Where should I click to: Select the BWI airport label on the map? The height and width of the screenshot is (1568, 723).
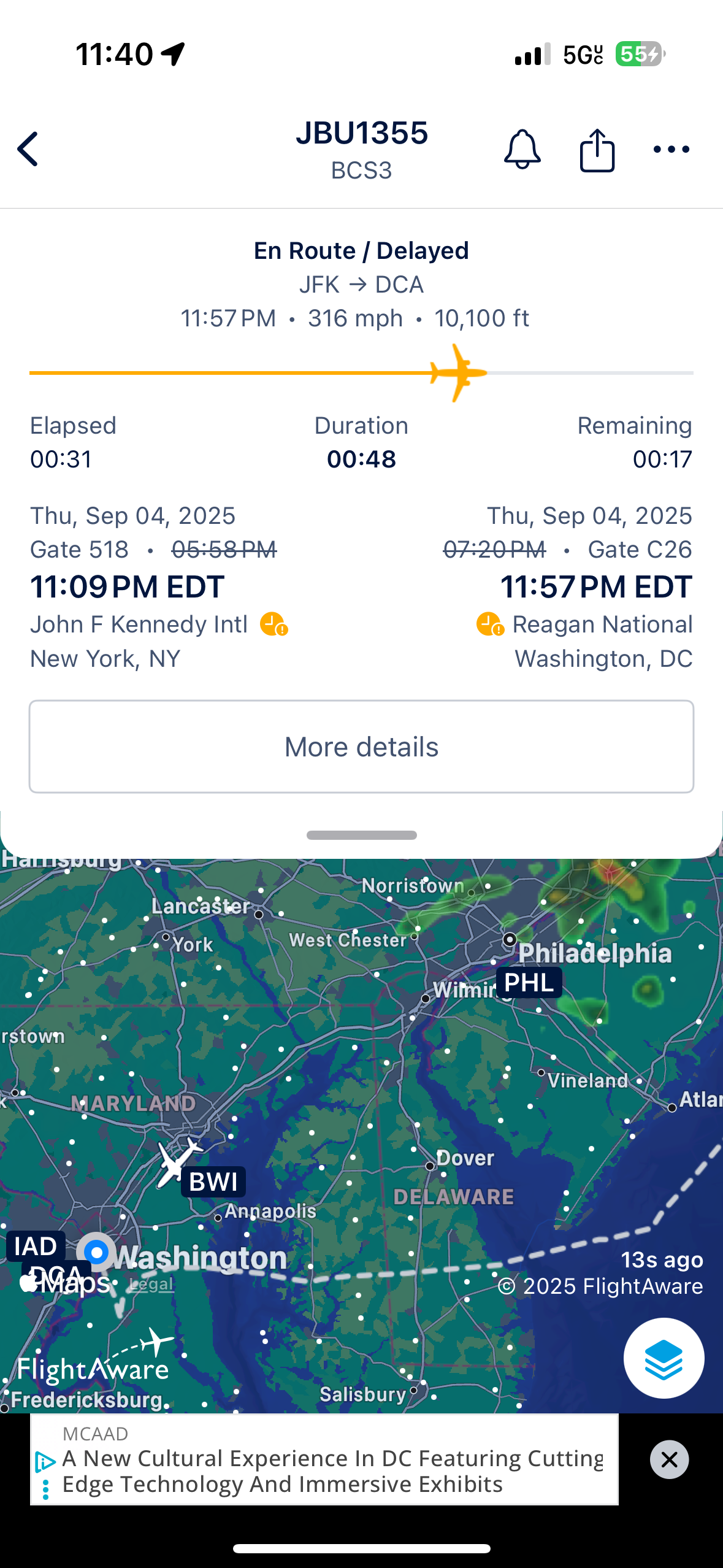pyautogui.click(x=213, y=1182)
